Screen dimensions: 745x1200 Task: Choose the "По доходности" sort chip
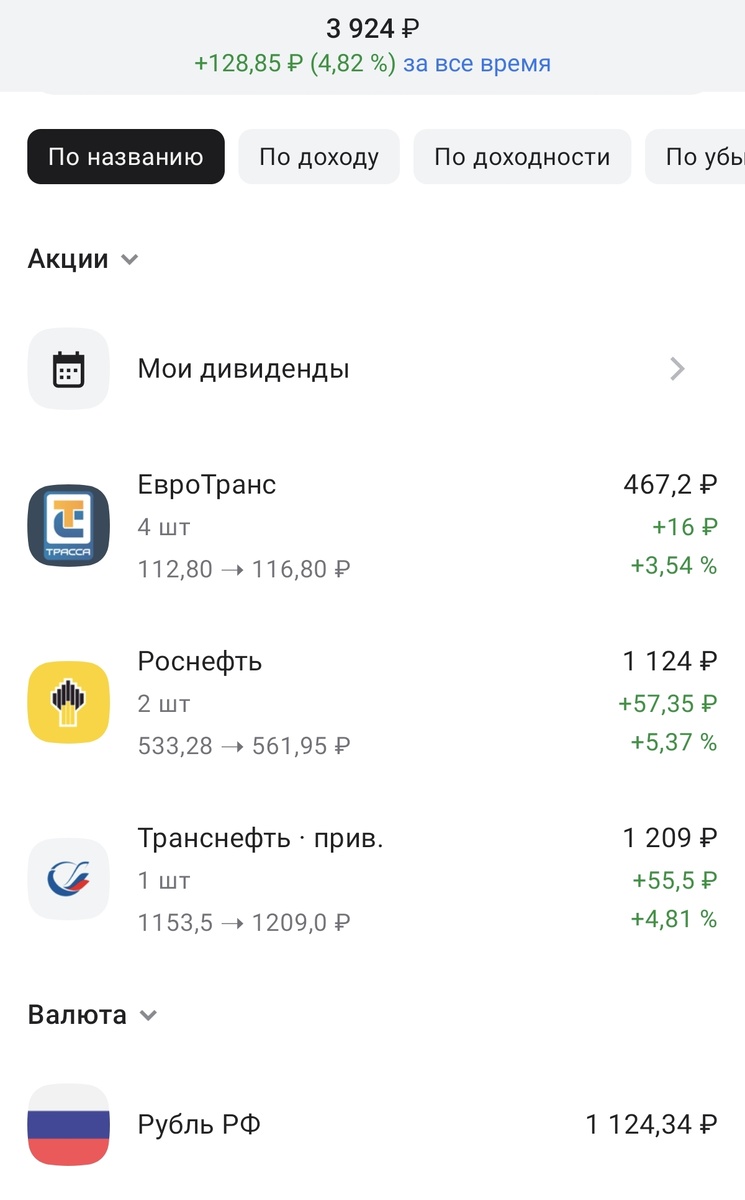(522, 156)
